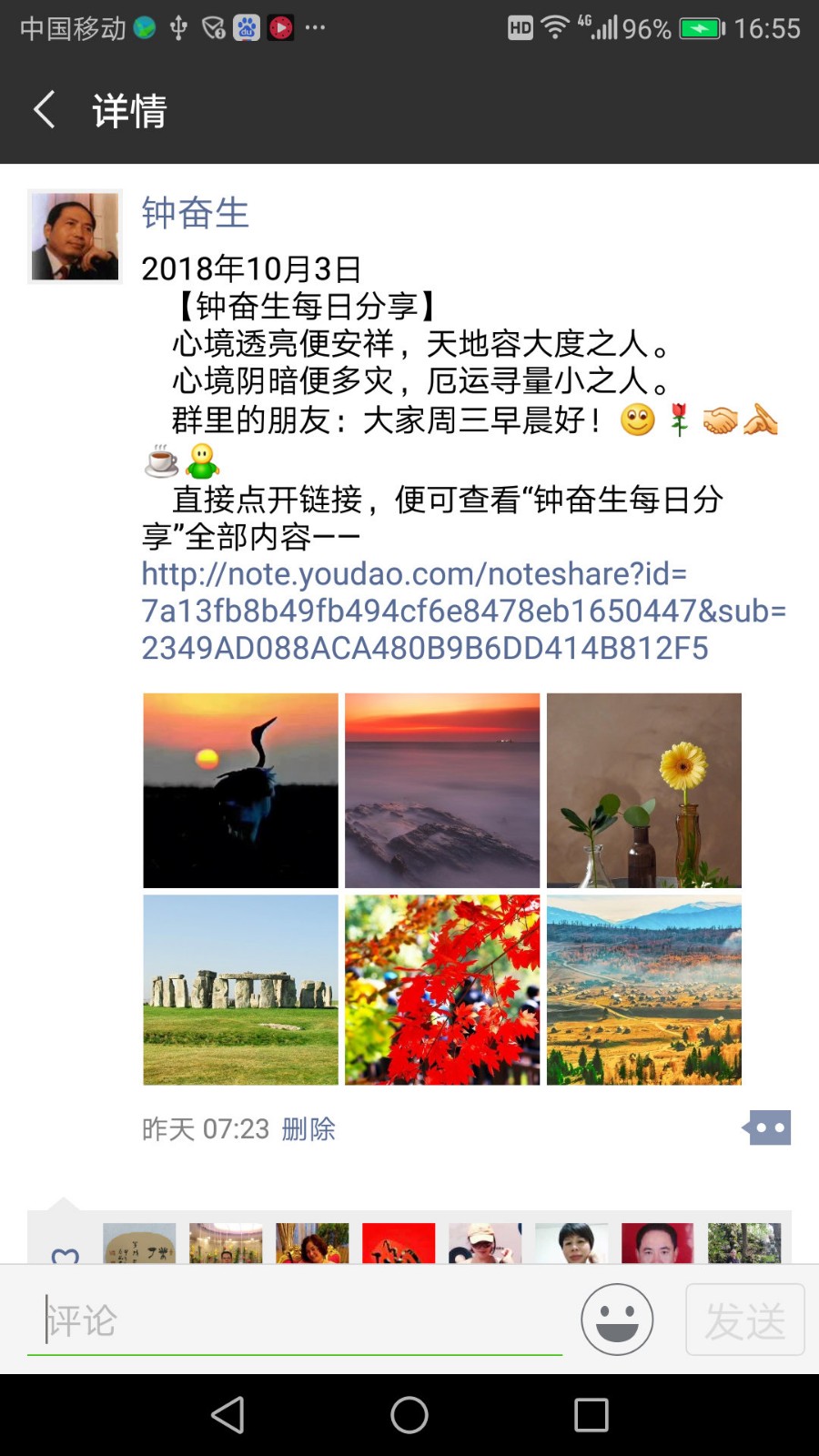Viewport: 819px width, 1456px height.
Task: Open the recent apps view
Action: click(591, 1415)
